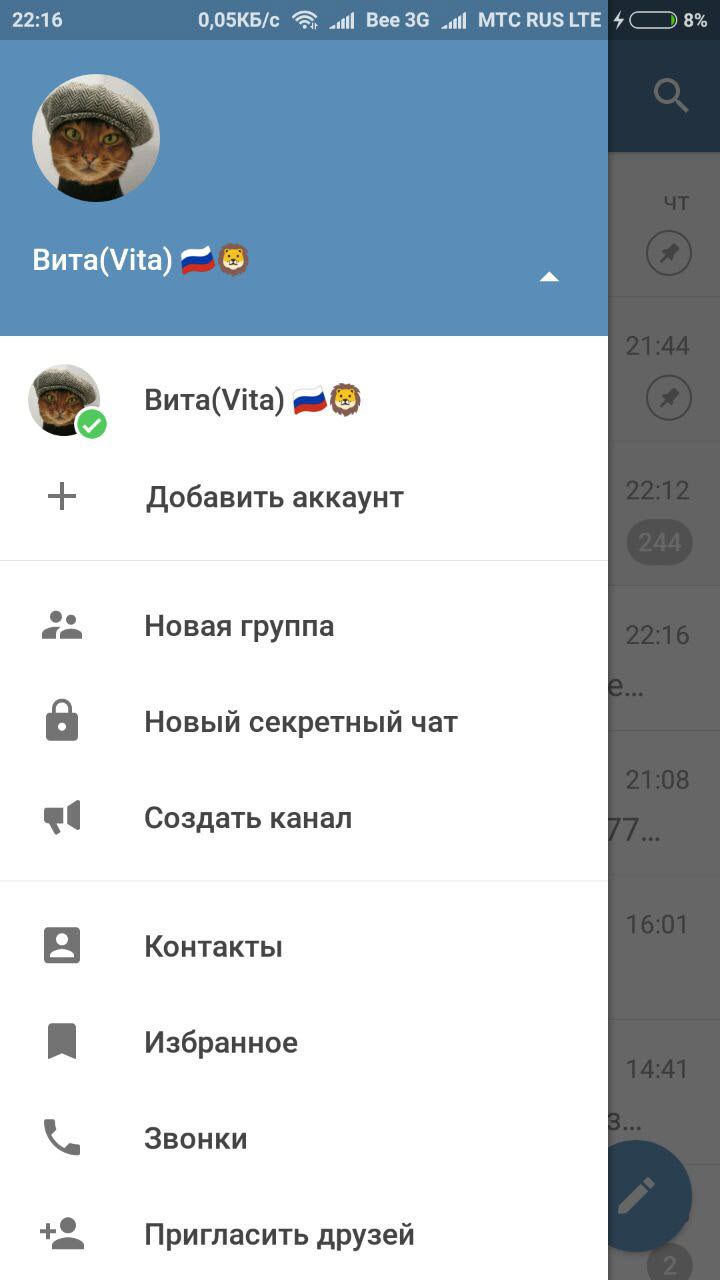The image size is (720, 1280).
Task: Open the search magnifier icon
Action: [671, 96]
